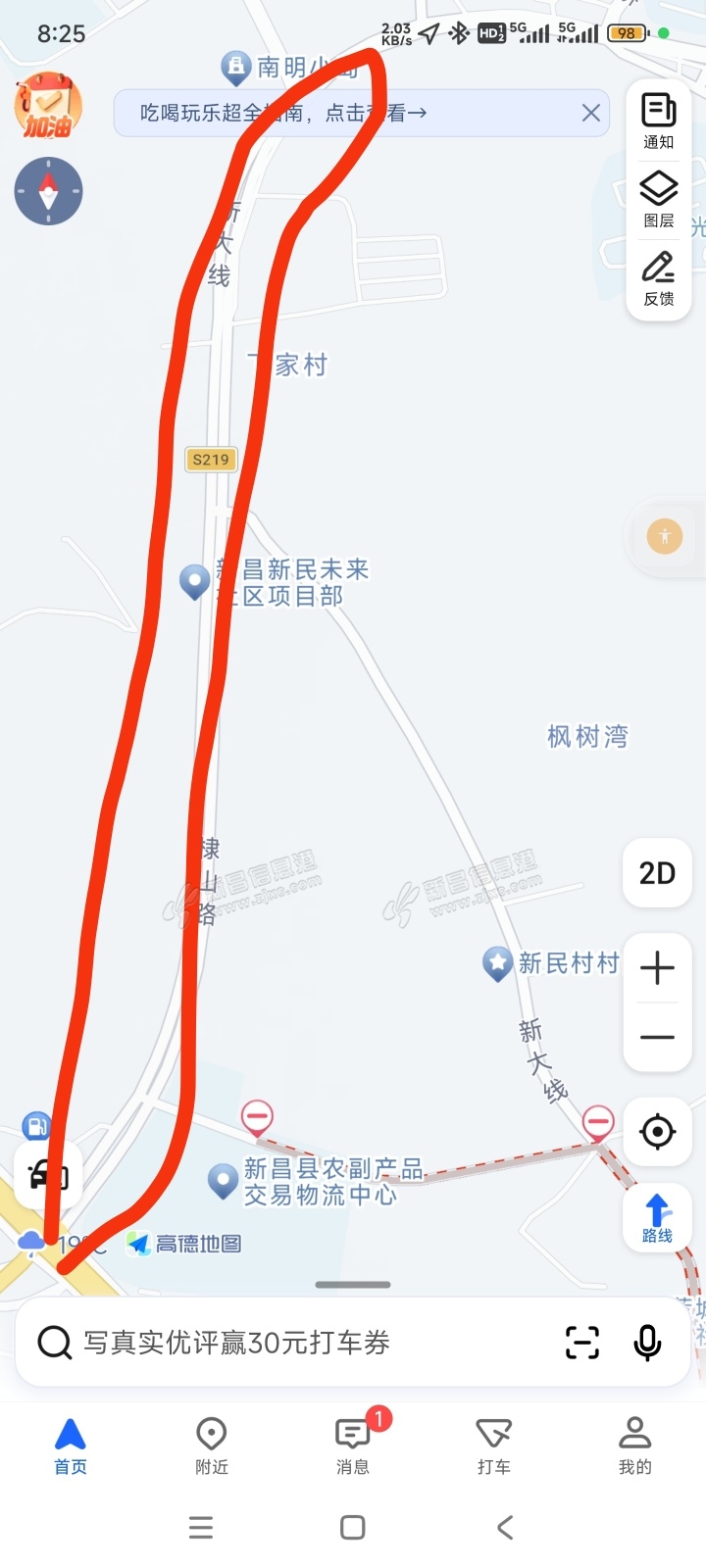Dismiss the 吃喝玩乐 guide banner
This screenshot has height=1568, width=706.
590,113
